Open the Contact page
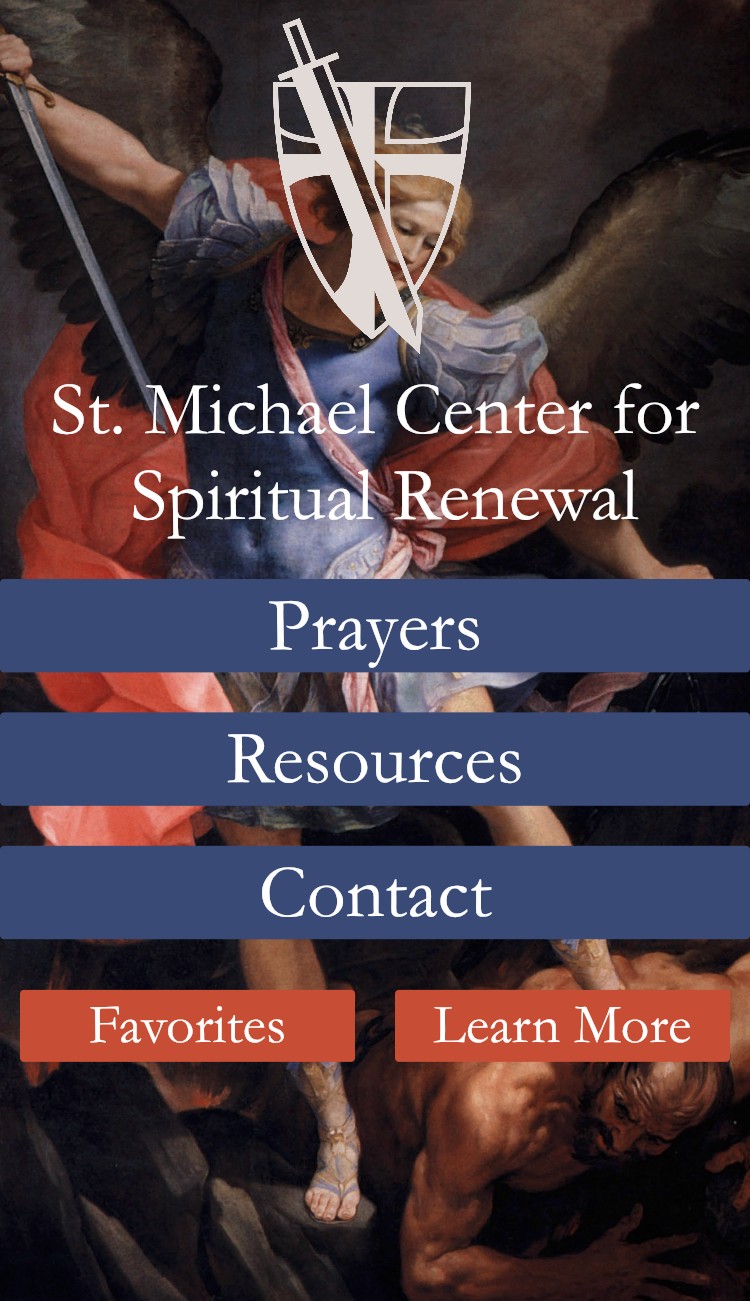This screenshot has width=750, height=1301. coord(375,893)
